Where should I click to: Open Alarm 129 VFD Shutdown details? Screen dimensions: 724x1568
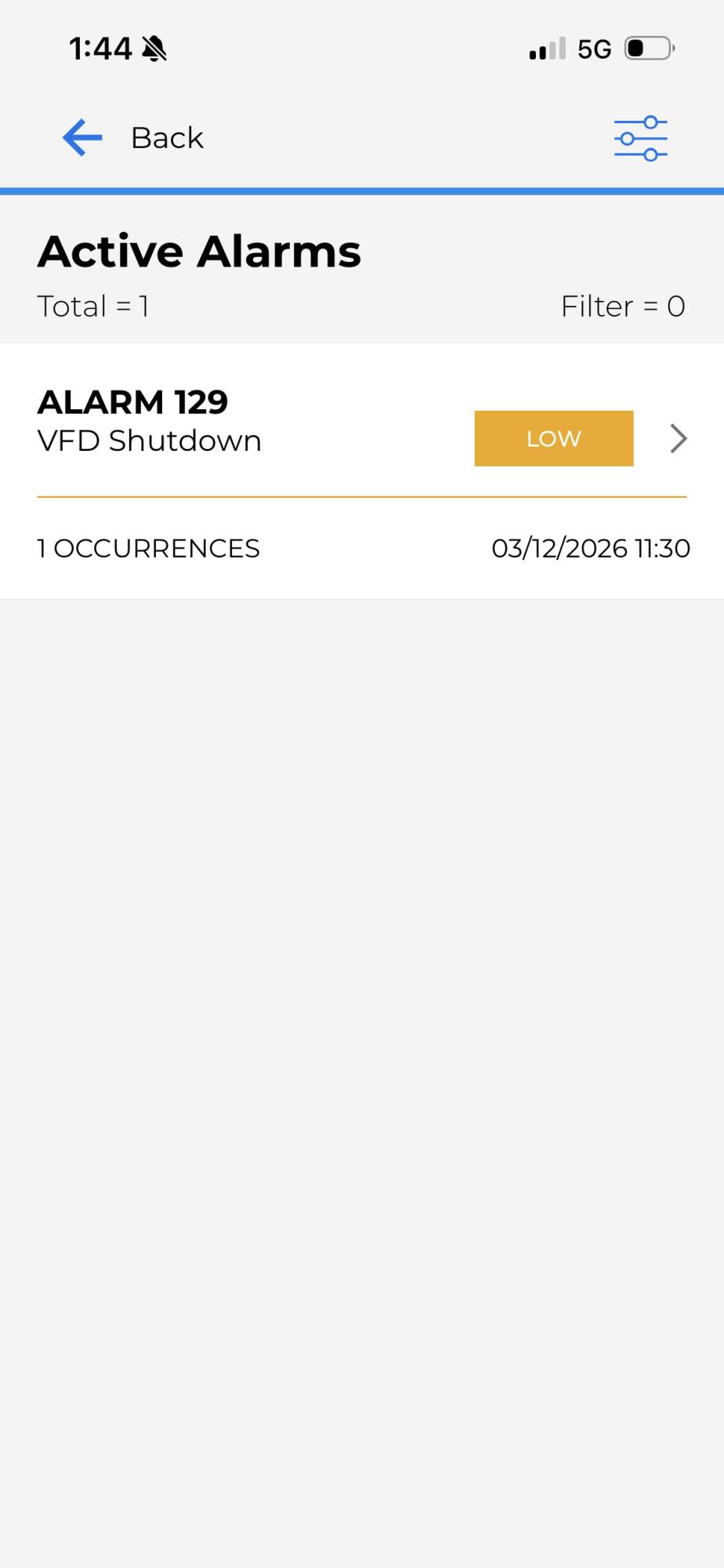pyautogui.click(x=678, y=438)
